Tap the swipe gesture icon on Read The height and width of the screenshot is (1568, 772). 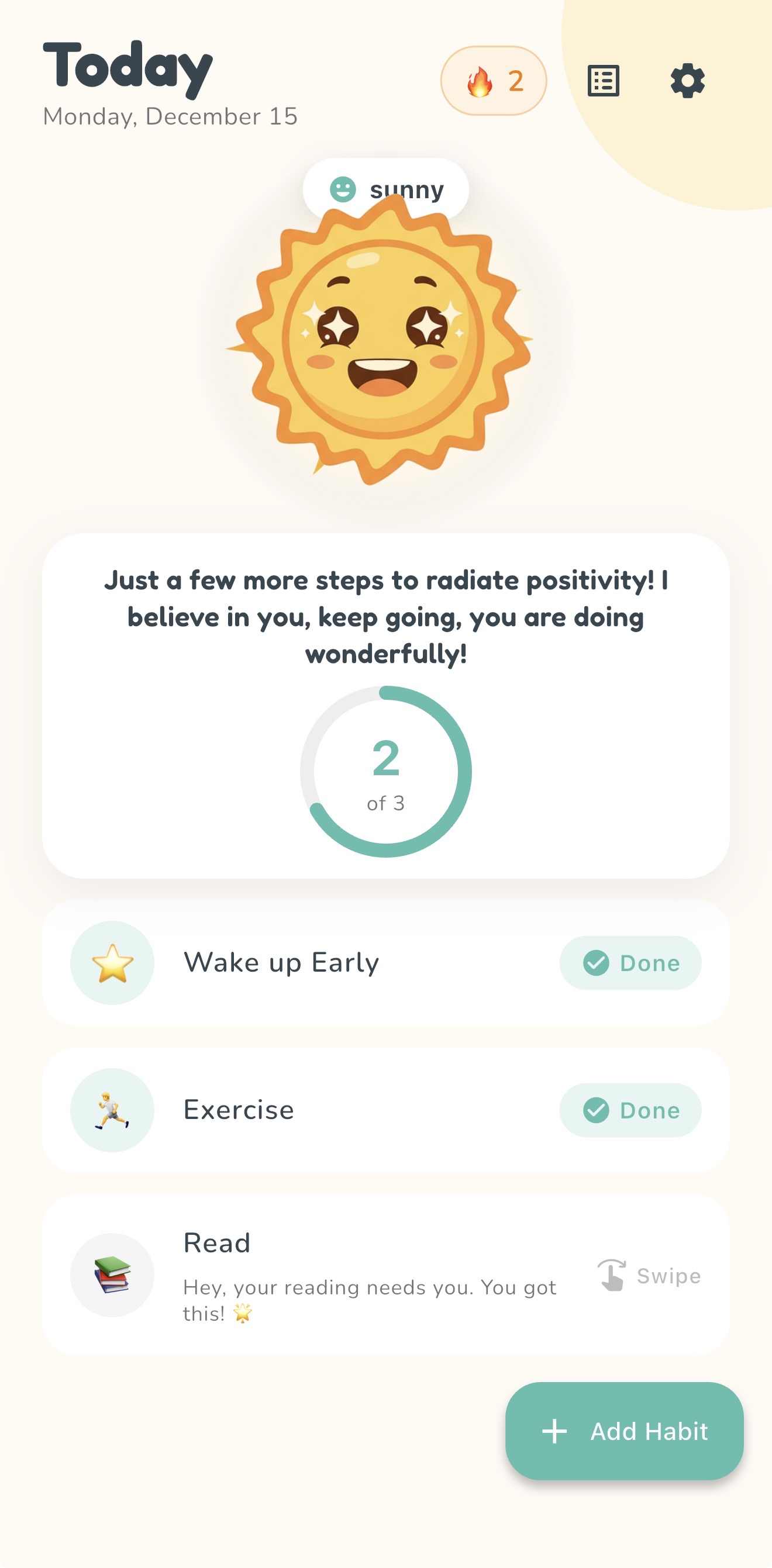[614, 1275]
